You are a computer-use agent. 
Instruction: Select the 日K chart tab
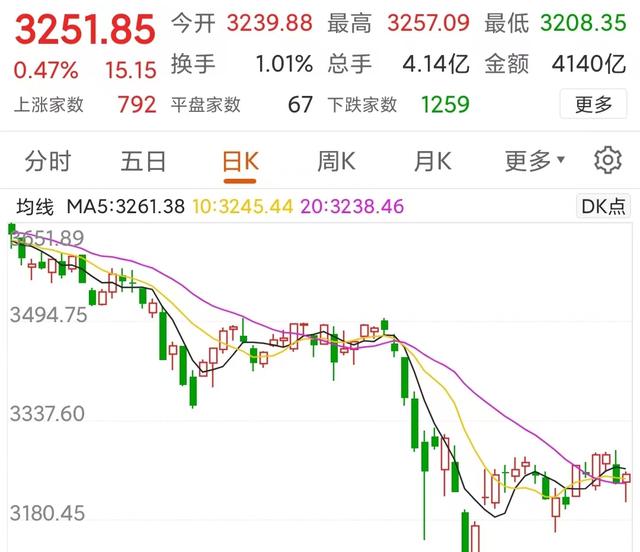[x=240, y=160]
